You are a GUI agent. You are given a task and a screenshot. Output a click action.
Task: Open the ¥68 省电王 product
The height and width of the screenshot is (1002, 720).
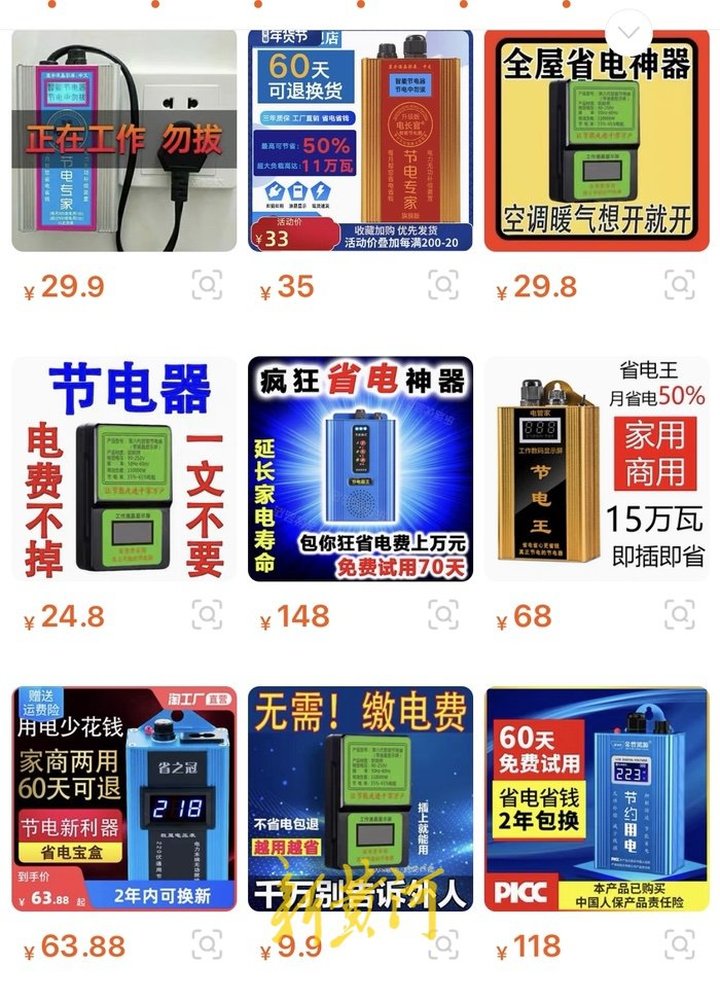tap(596, 468)
